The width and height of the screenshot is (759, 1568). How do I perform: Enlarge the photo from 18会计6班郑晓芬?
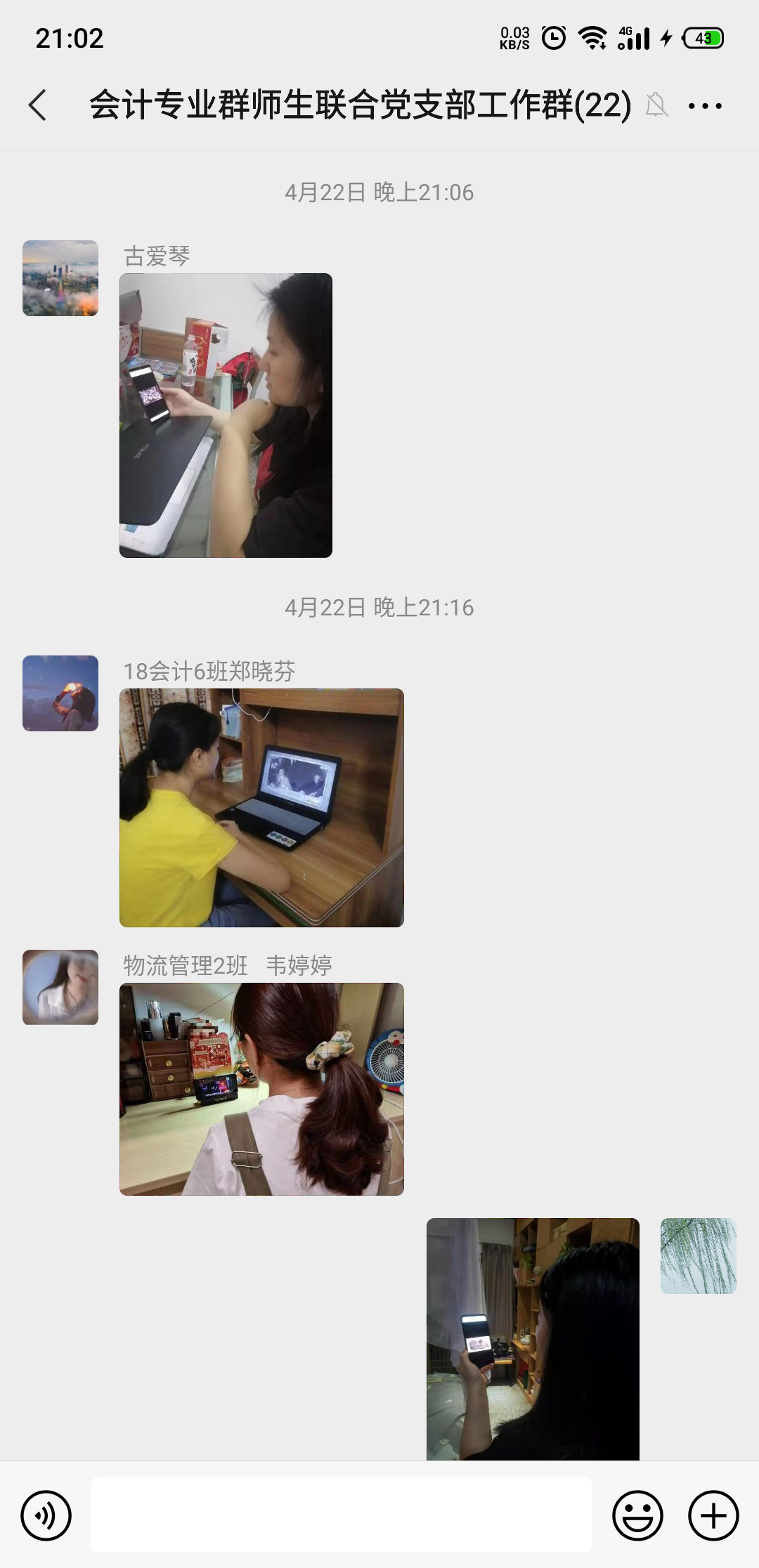[261, 808]
